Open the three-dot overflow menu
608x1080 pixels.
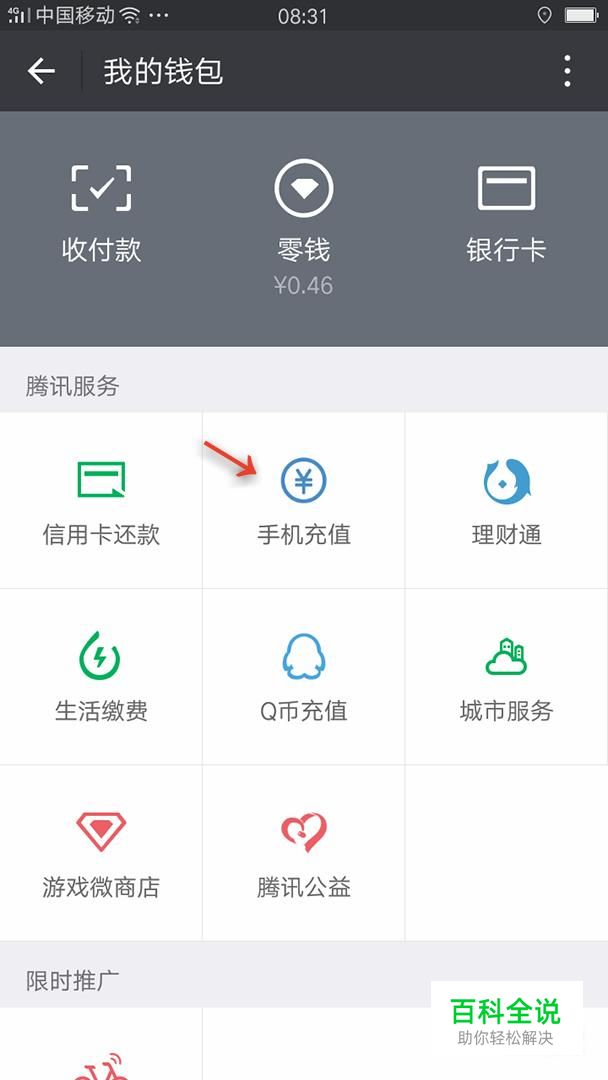pos(567,71)
